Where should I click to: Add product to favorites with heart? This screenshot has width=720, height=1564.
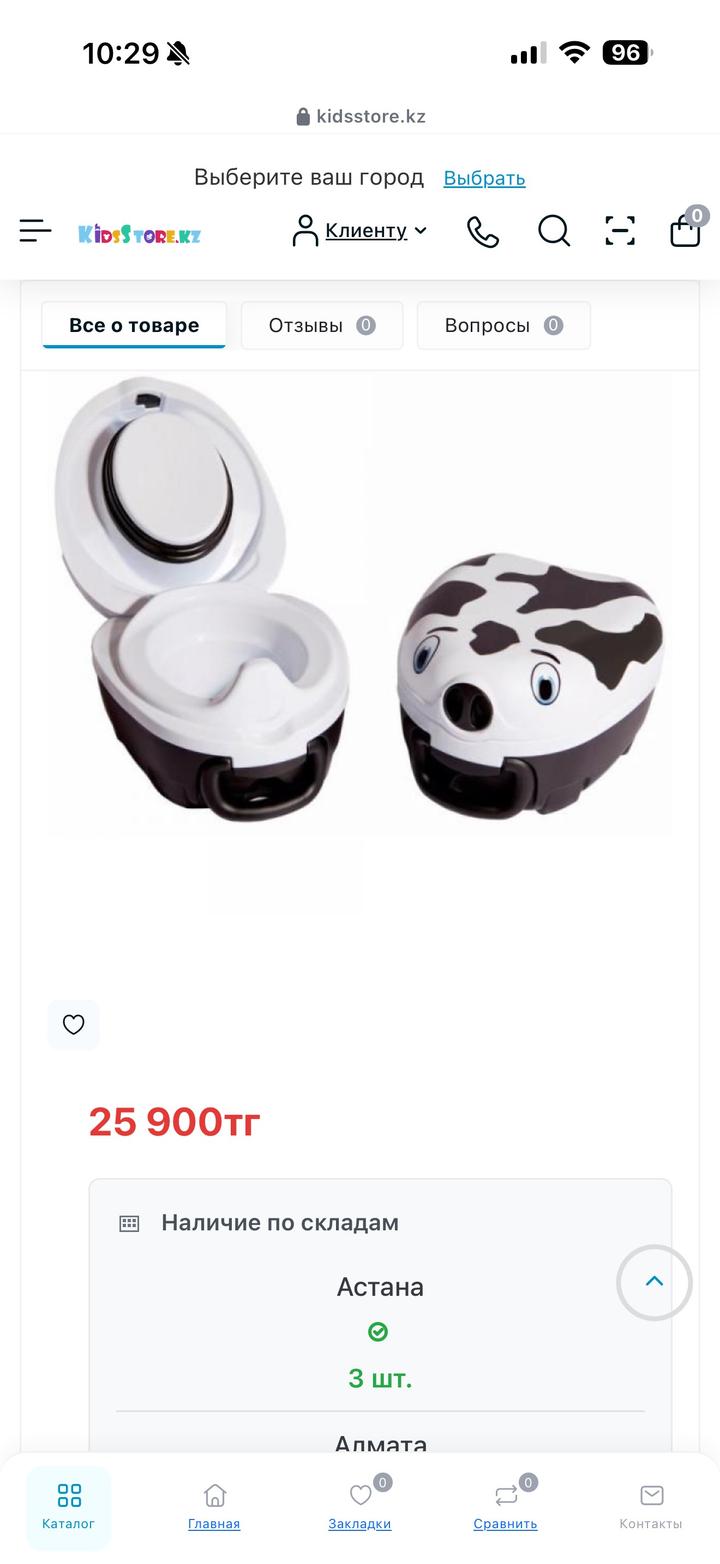74,1025
